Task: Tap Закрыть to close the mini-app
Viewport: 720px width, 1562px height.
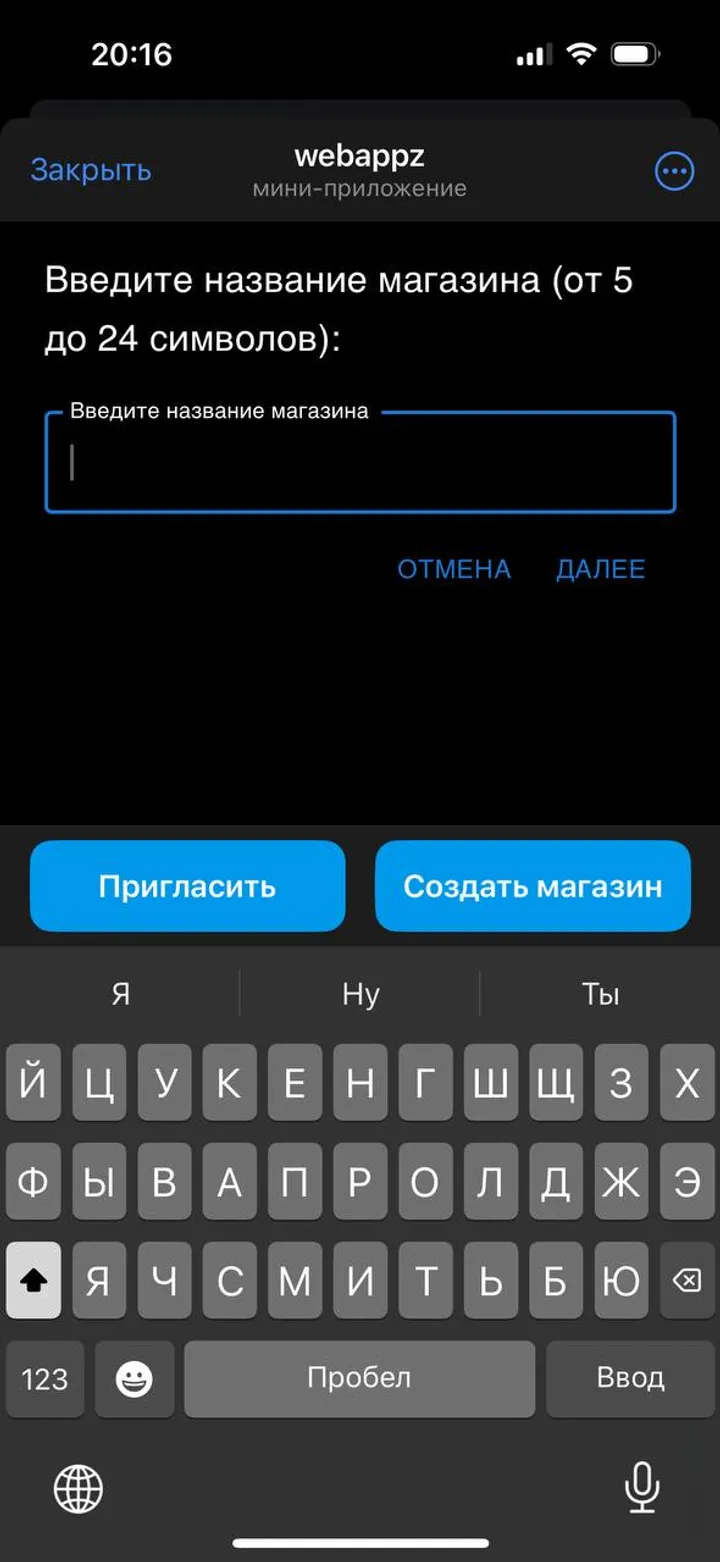Action: pos(91,170)
